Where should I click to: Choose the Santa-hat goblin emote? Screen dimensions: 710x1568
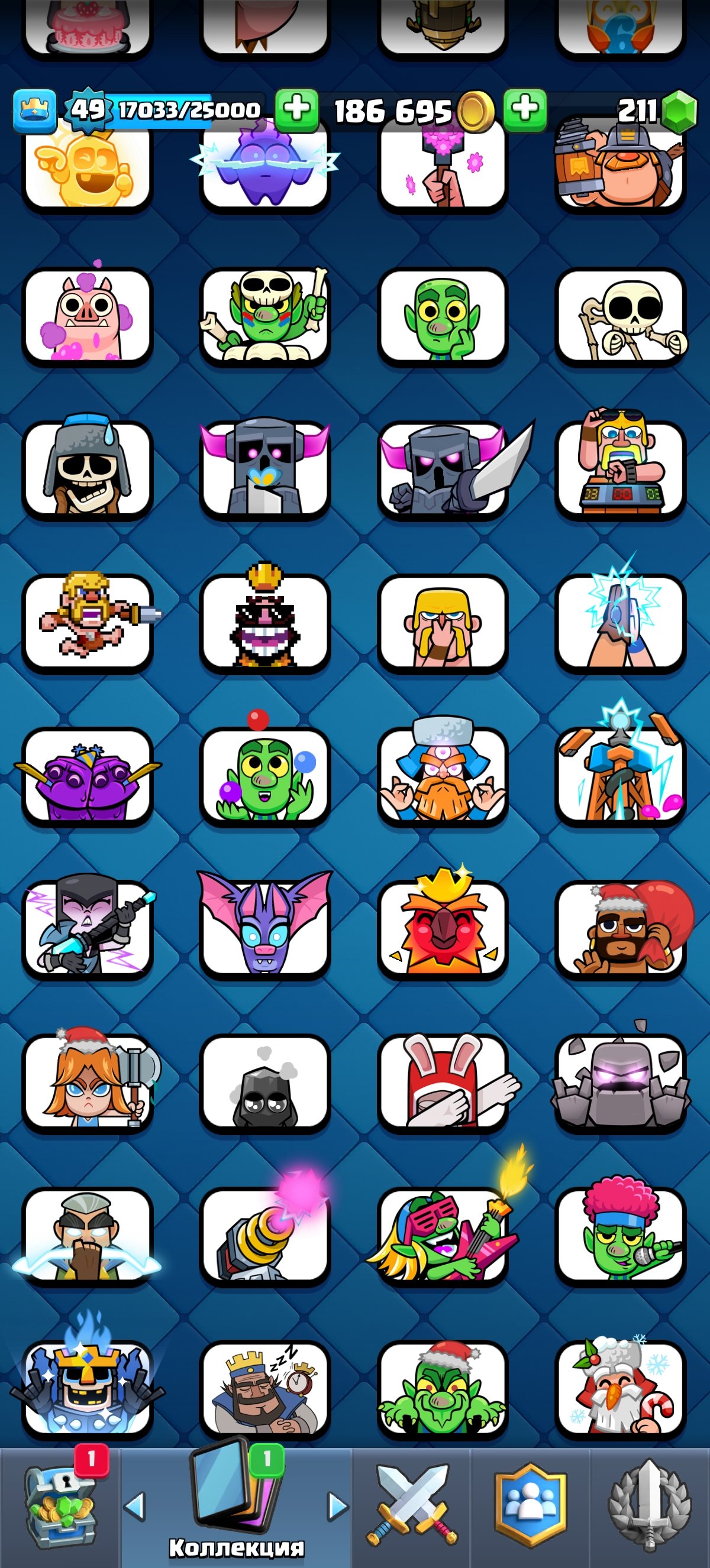point(443,1389)
